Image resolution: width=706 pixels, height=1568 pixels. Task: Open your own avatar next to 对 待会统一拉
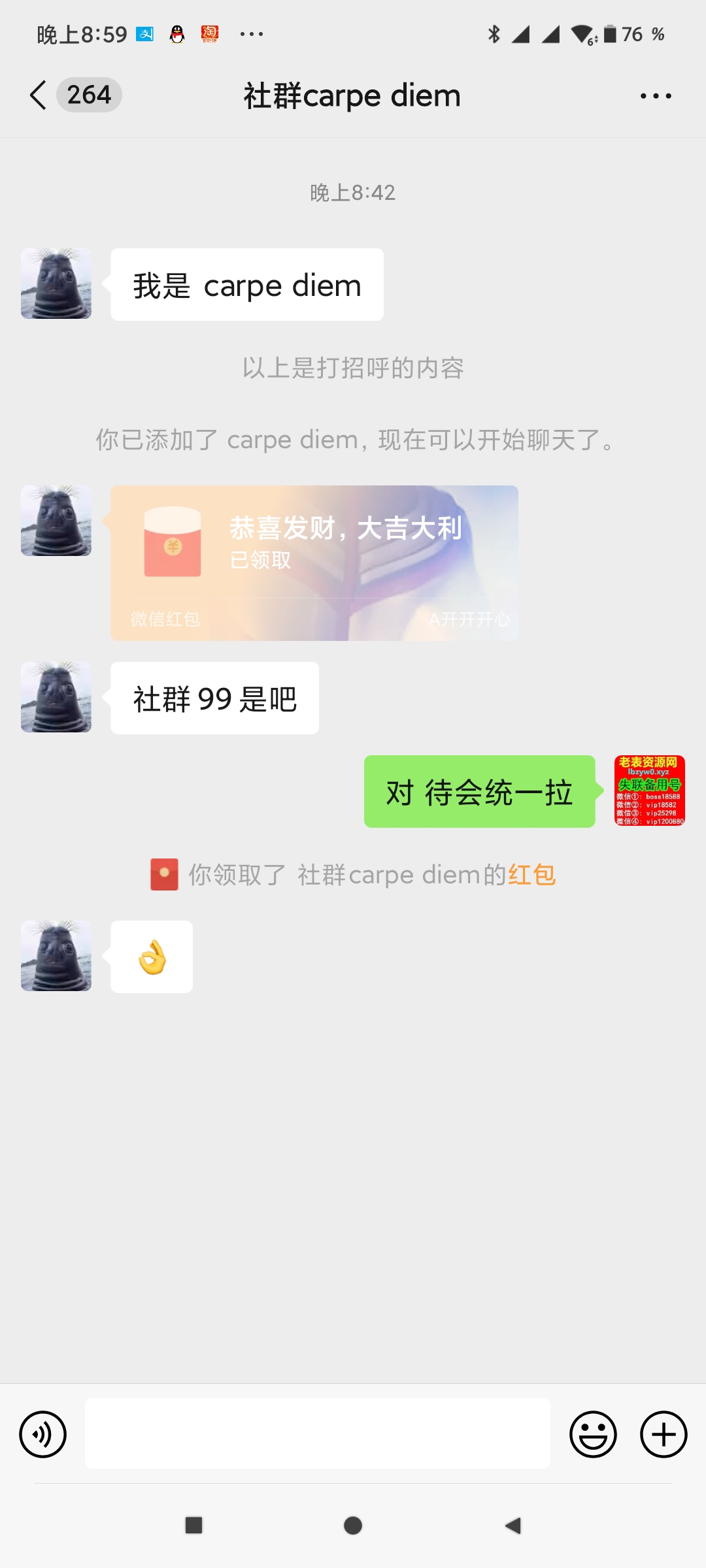click(x=649, y=791)
